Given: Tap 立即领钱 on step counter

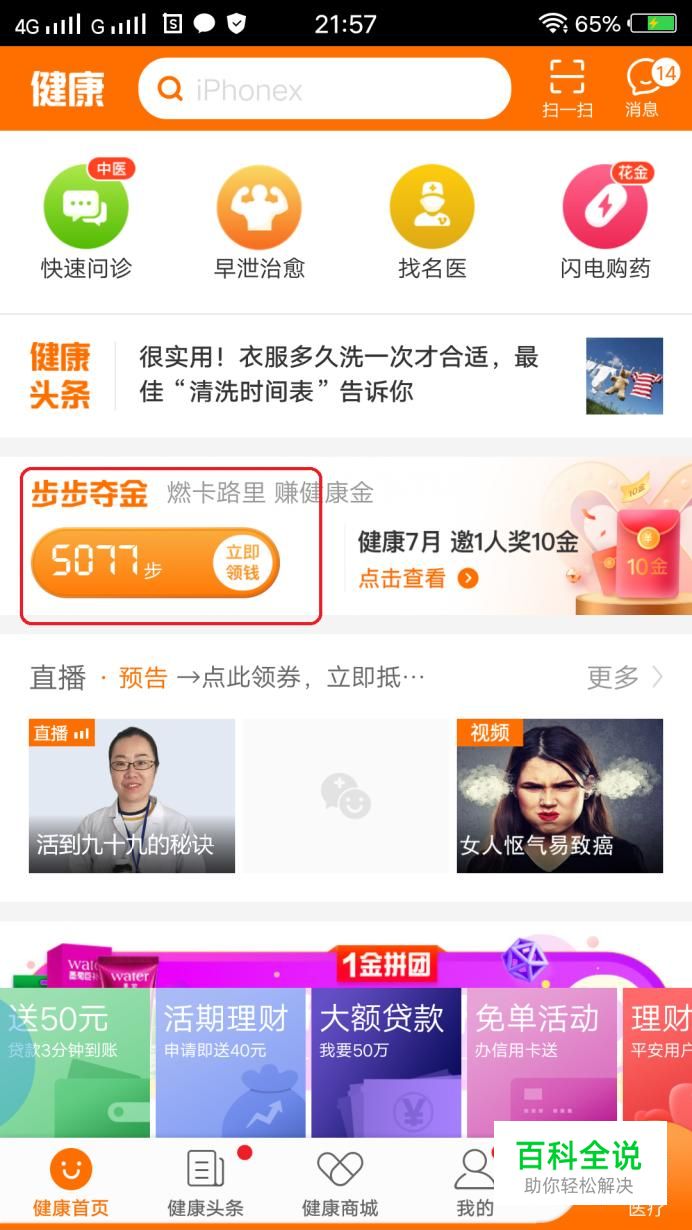Looking at the screenshot, I should coord(243,563).
